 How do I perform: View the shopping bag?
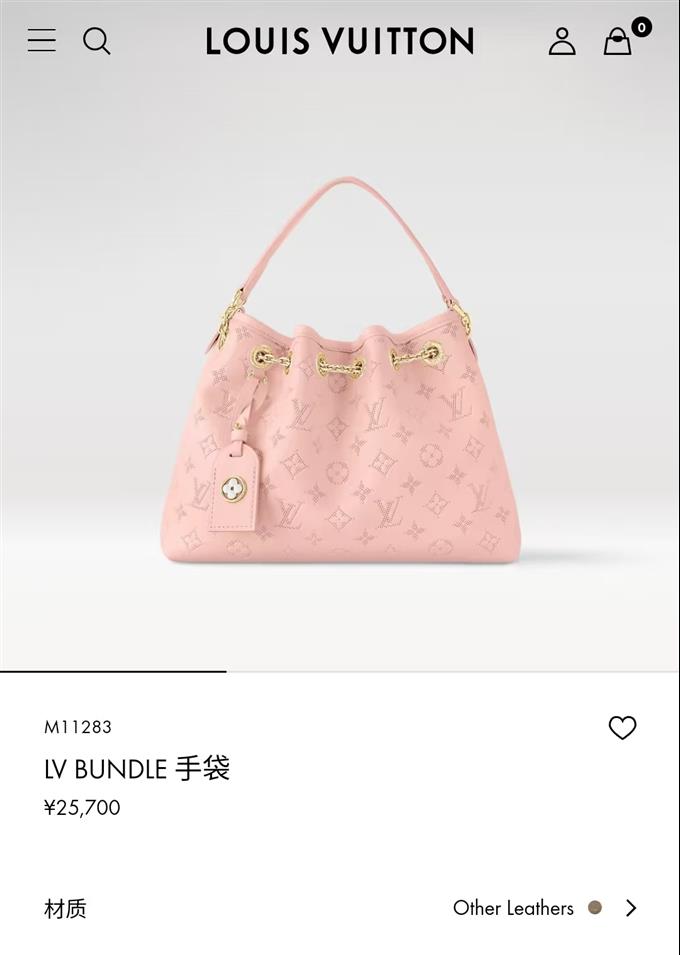tap(618, 41)
